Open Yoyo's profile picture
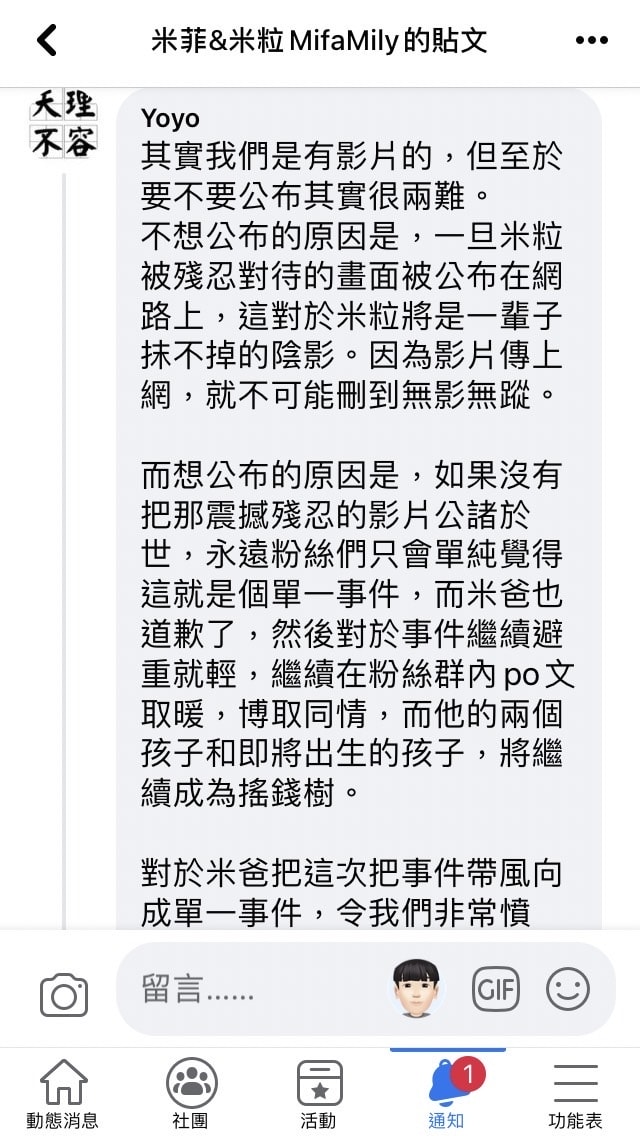Image resolution: width=640 pixels, height=1136 pixels. pyautogui.click(x=64, y=124)
